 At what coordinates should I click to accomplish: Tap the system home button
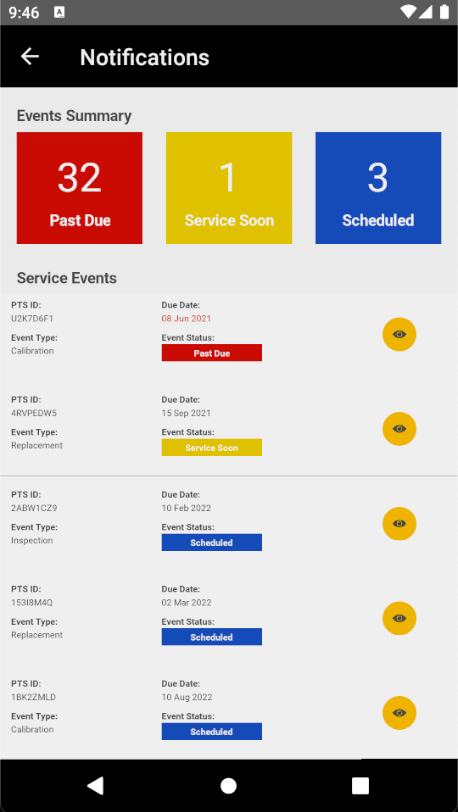pos(228,786)
